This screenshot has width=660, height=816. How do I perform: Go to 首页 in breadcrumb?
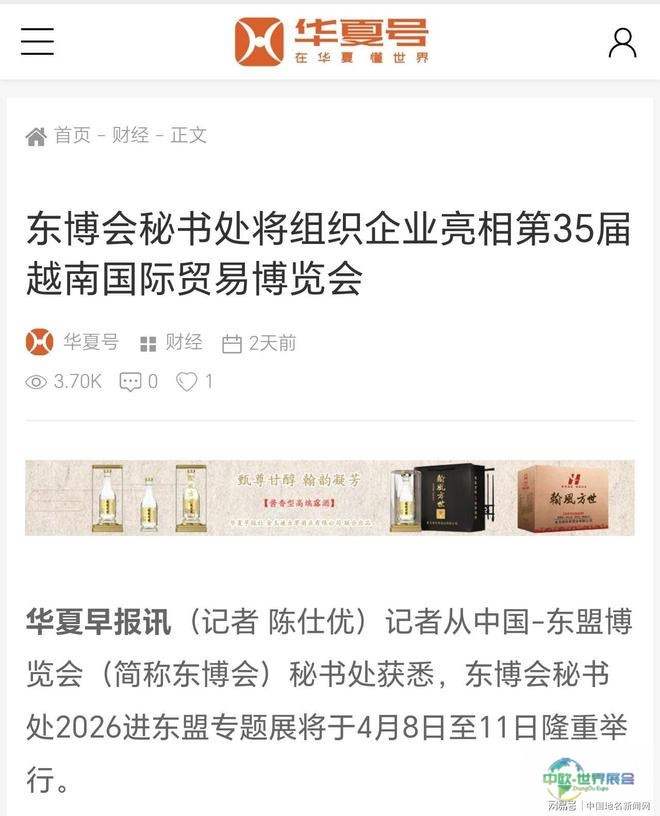coord(70,135)
